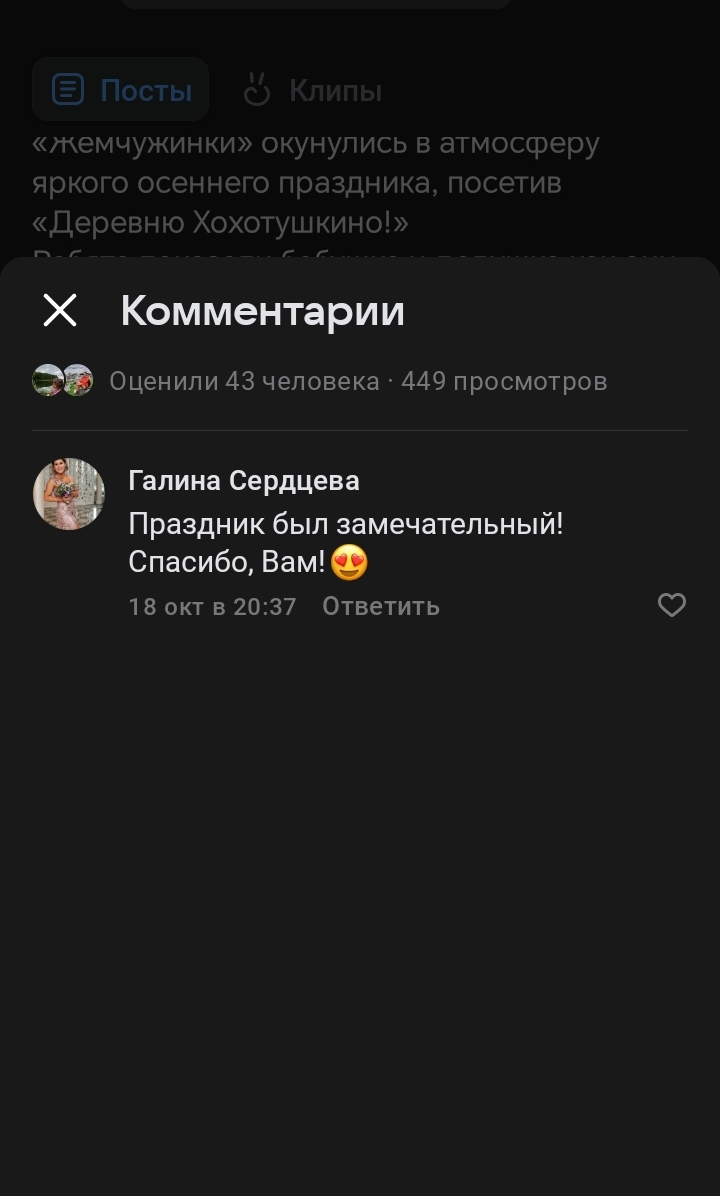Like Галина Сердцева's comment
Viewport: 720px width, 1196px height.
(671, 605)
